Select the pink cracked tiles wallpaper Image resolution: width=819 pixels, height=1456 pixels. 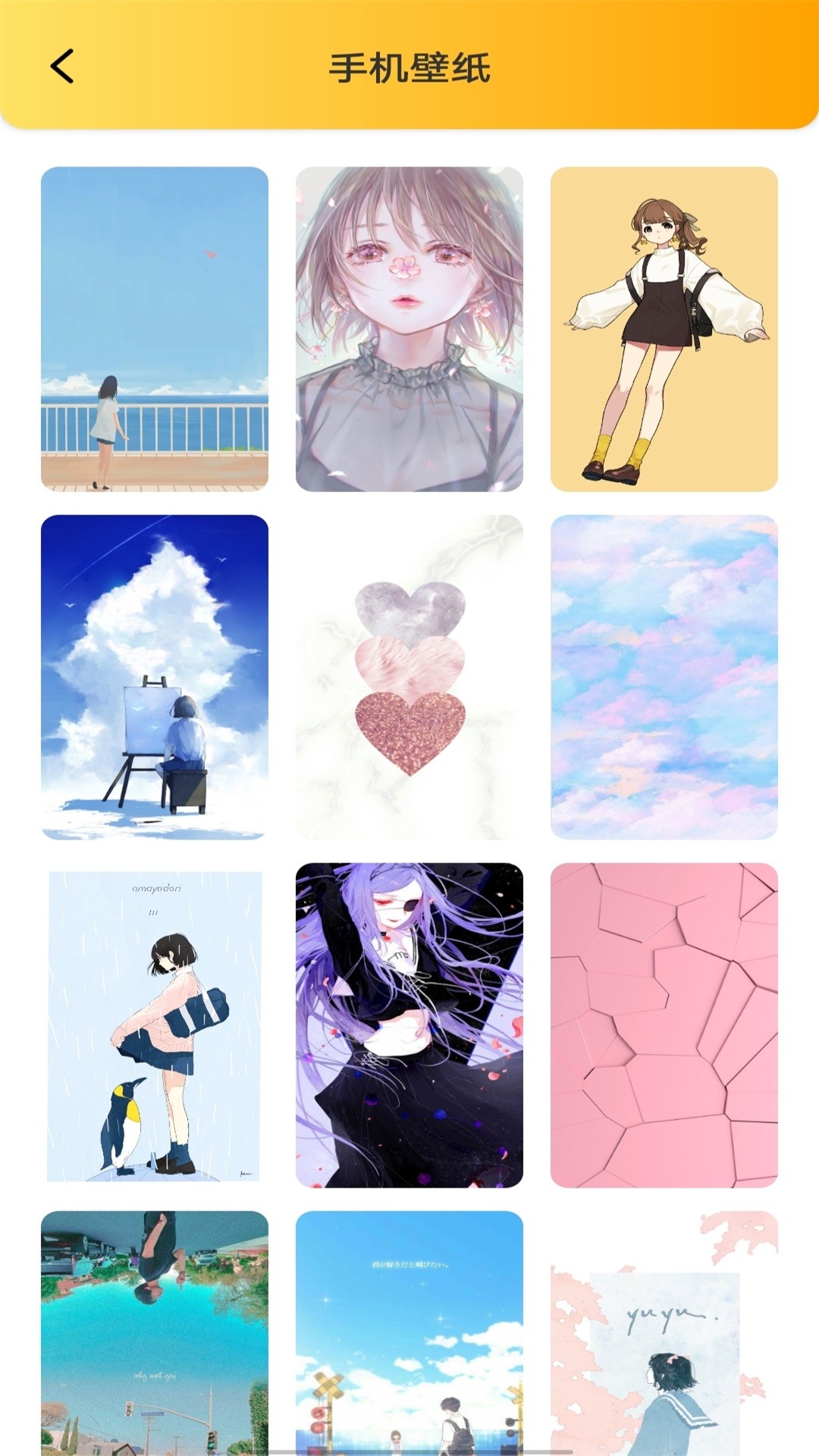664,1025
